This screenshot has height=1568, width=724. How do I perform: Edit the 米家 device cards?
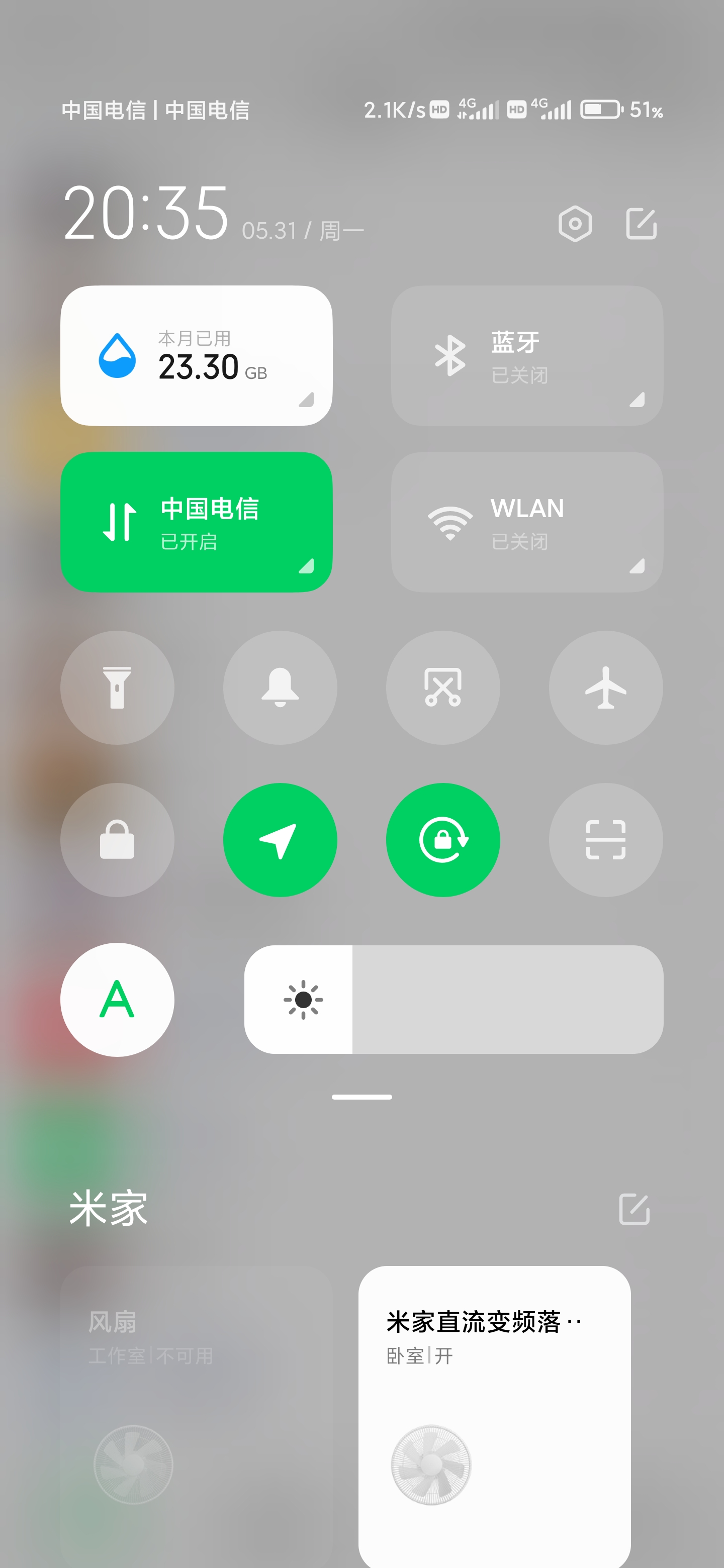(634, 1209)
